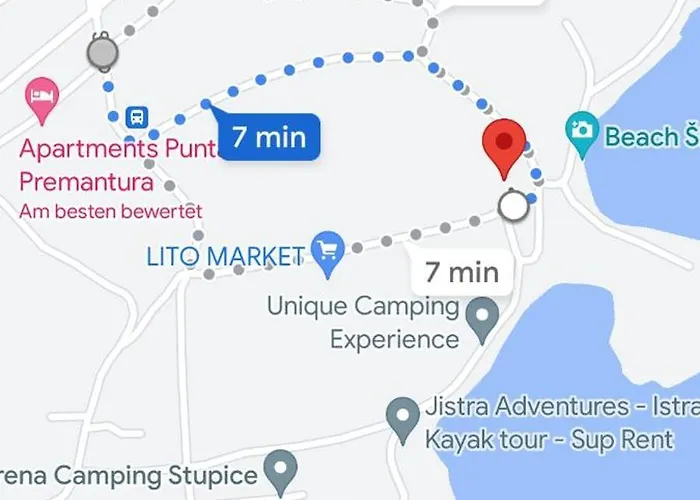Image resolution: width=700 pixels, height=500 pixels.
Task: Tap the red destination marker
Action: (x=503, y=146)
